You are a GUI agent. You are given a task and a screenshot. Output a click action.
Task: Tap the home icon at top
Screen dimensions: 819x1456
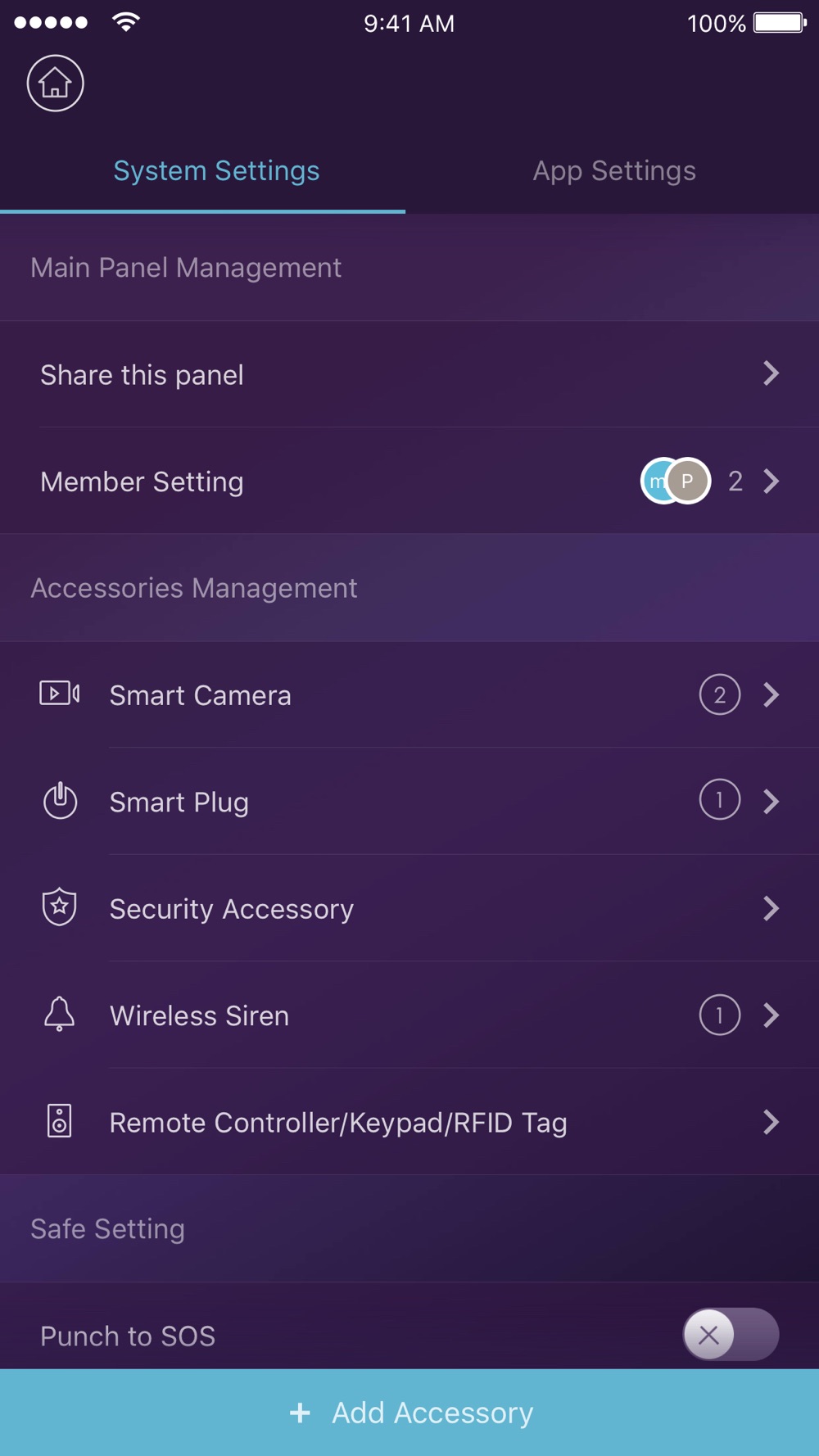click(55, 84)
